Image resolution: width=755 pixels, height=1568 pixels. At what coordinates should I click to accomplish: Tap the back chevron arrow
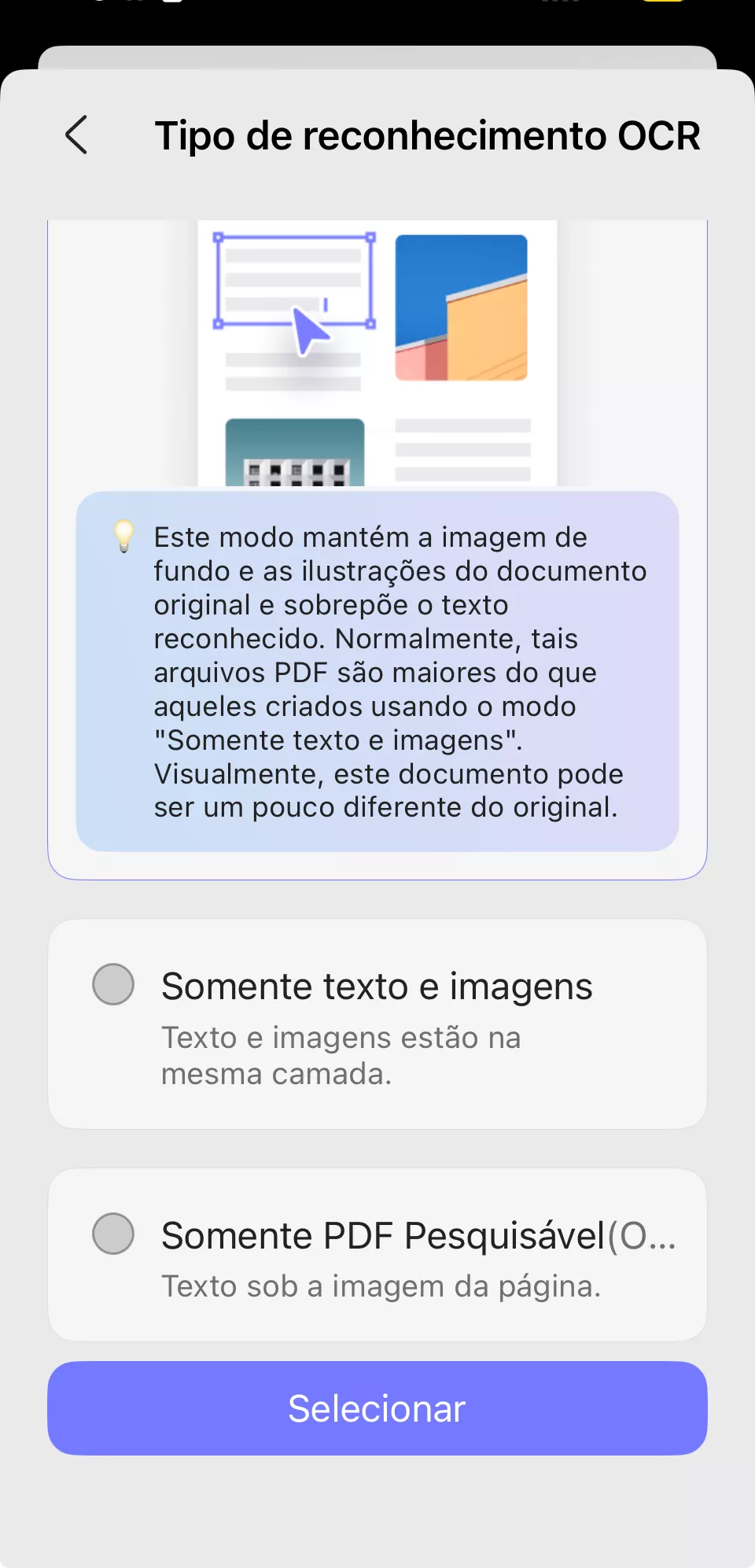click(x=76, y=135)
